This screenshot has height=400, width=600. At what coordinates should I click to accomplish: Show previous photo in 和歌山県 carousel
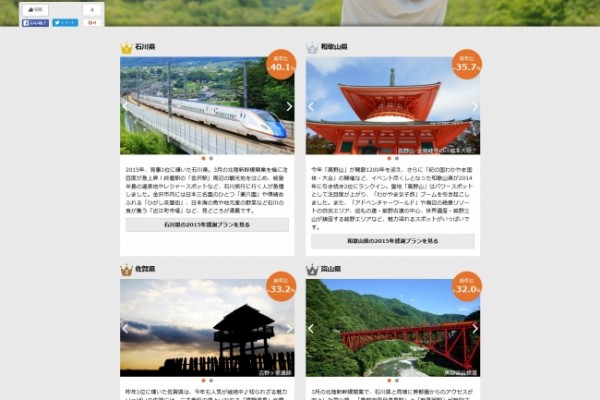pos(311,106)
